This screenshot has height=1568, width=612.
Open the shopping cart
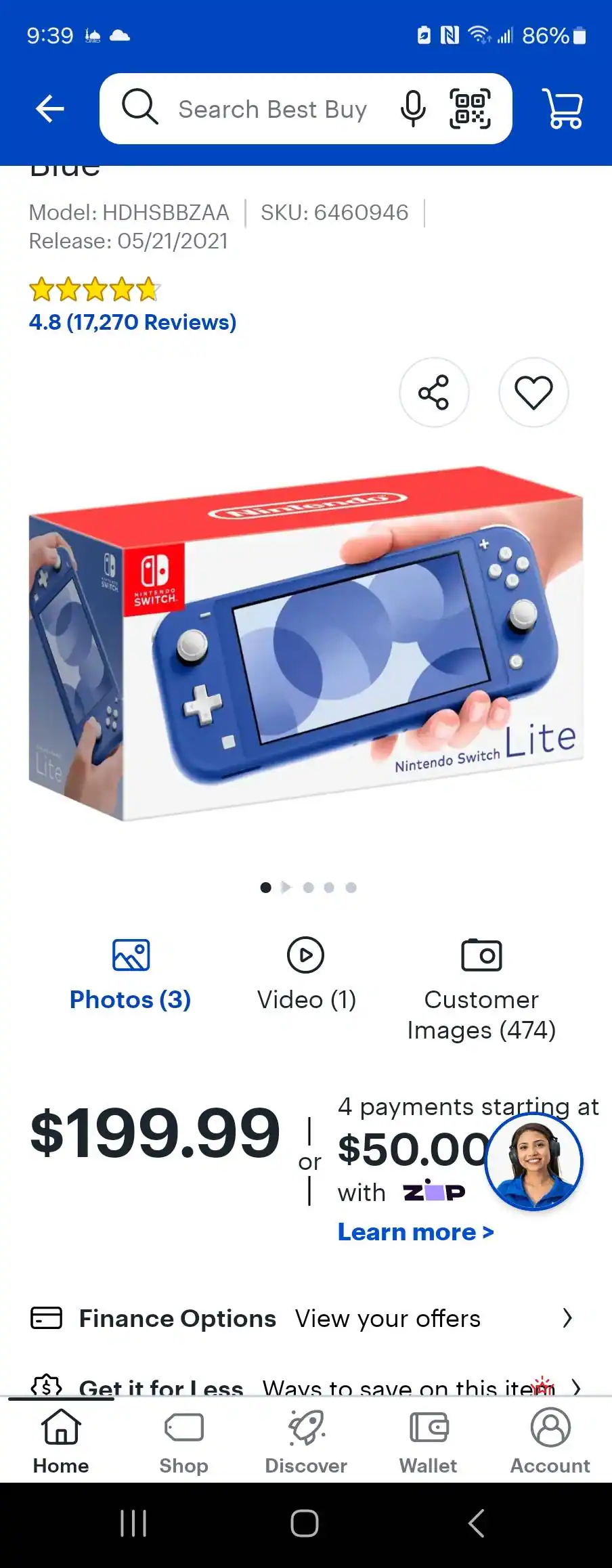click(563, 109)
